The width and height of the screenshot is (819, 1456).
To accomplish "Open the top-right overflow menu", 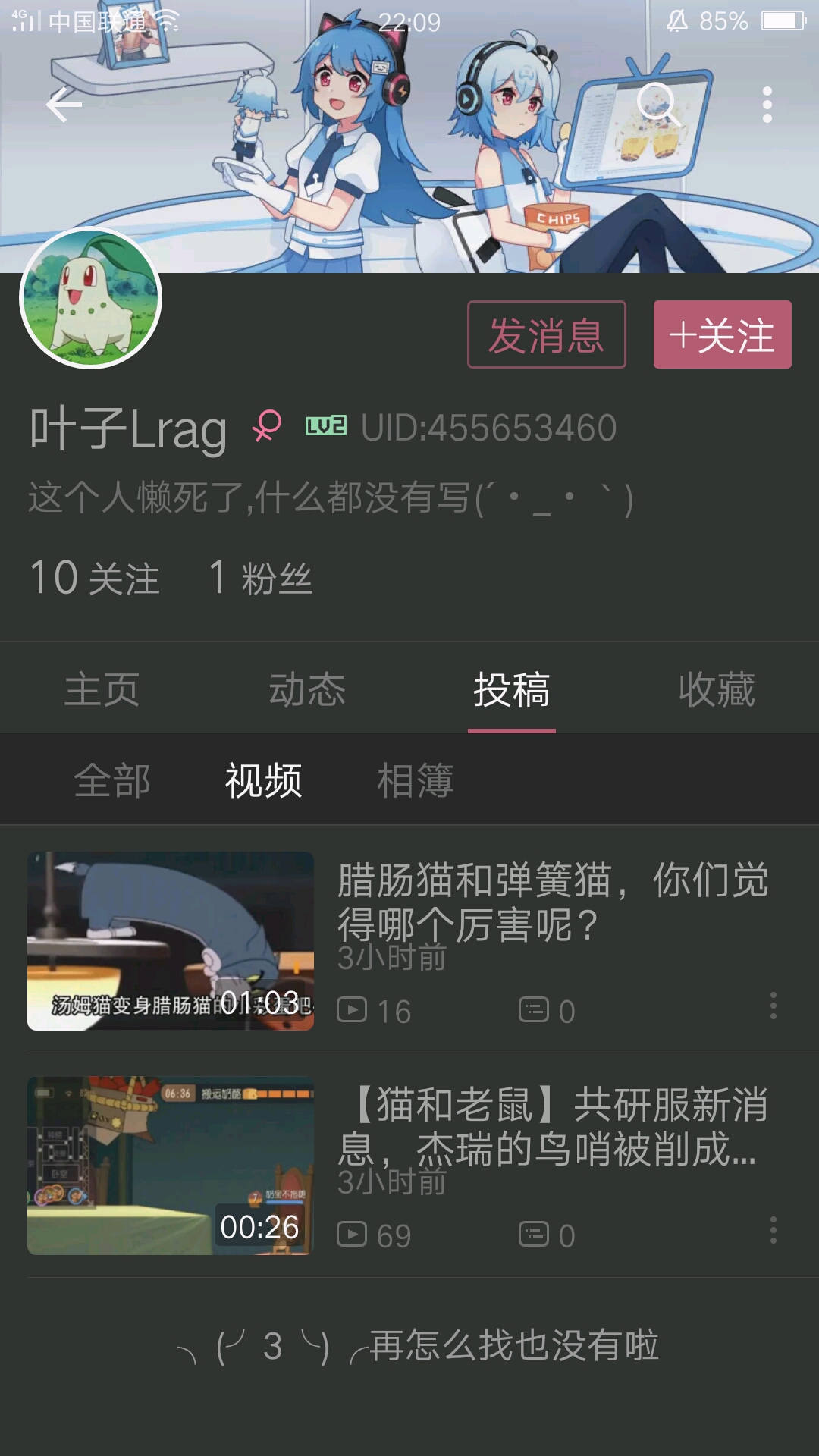I will [x=767, y=104].
